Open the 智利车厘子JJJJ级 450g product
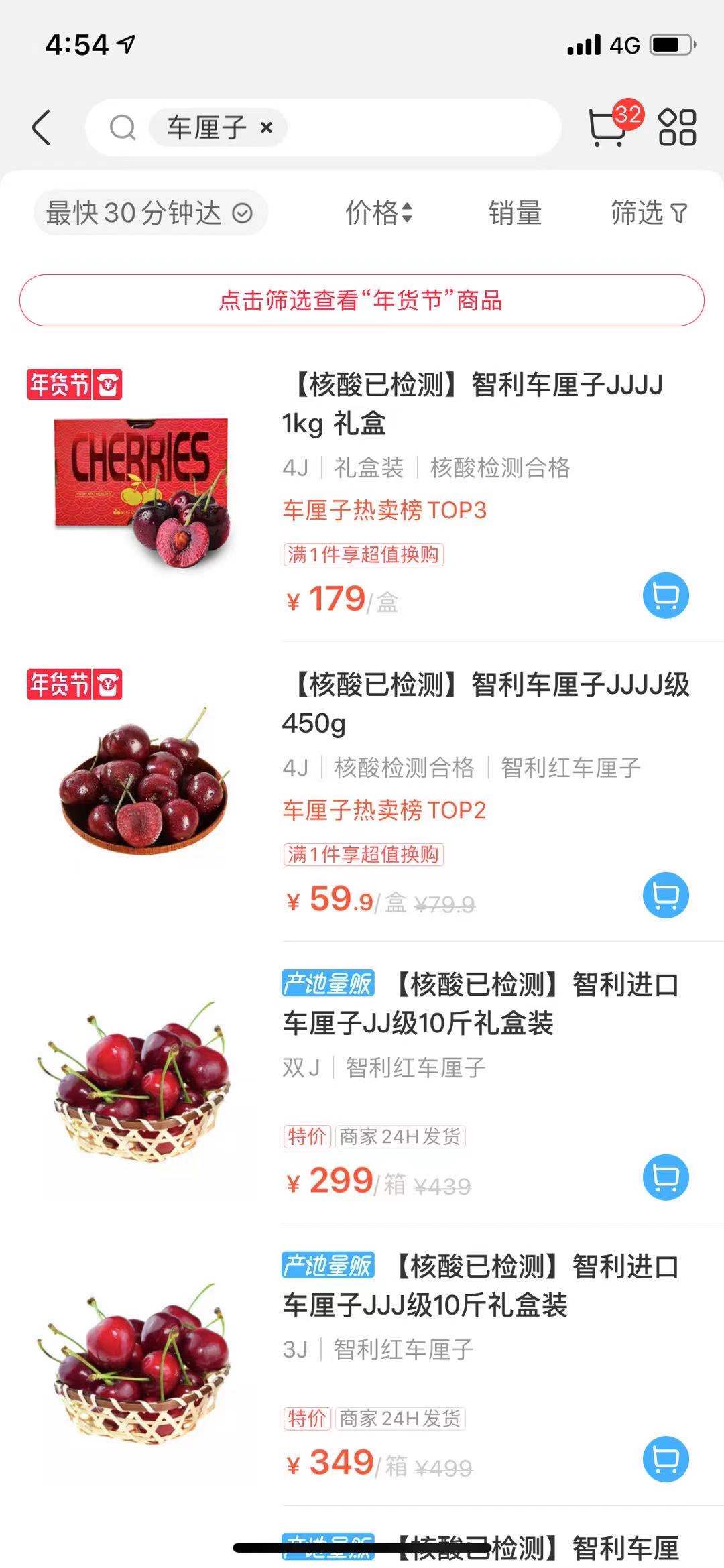Image resolution: width=724 pixels, height=1568 pixels. [485, 703]
